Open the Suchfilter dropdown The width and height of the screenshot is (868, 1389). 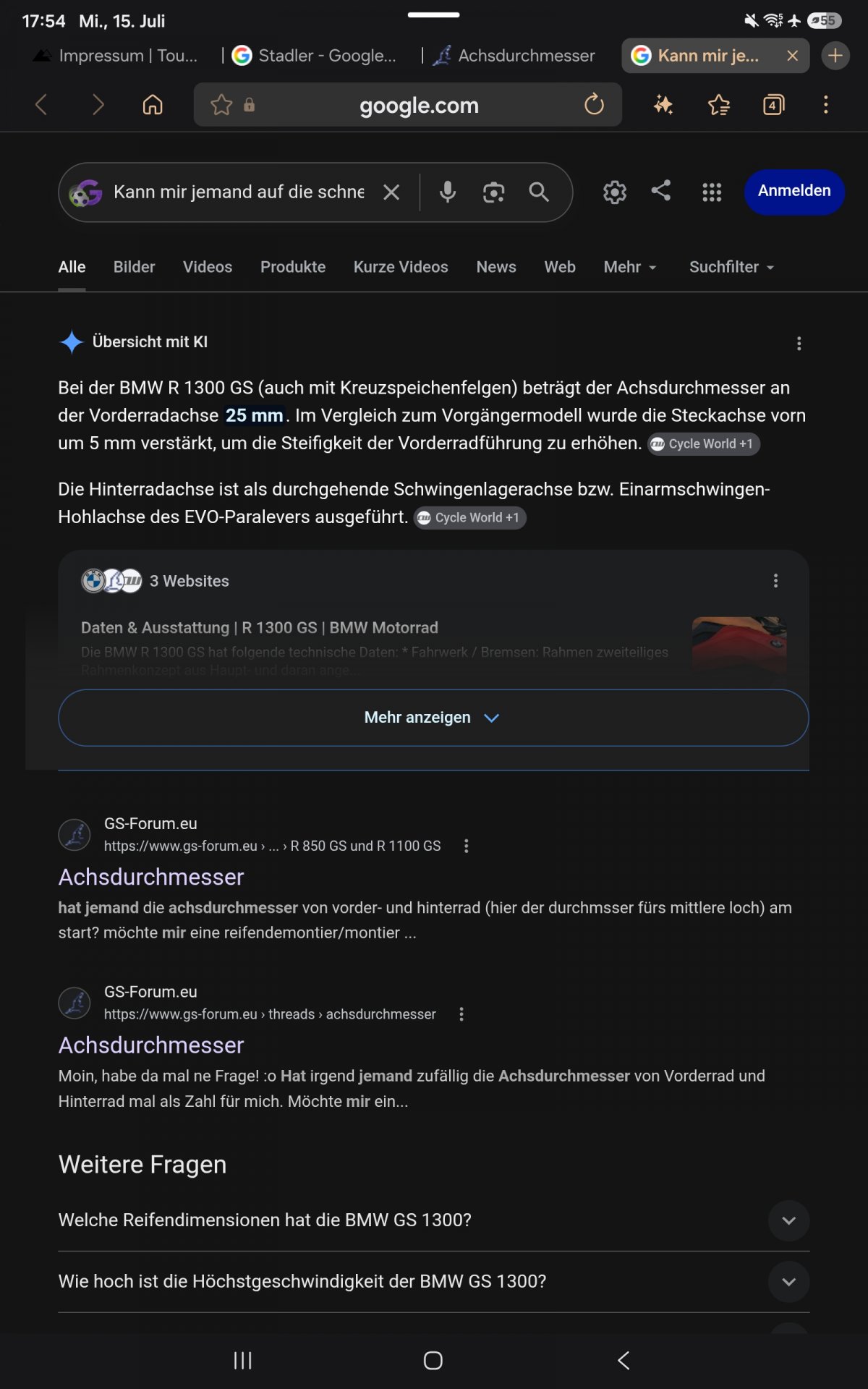tap(731, 267)
